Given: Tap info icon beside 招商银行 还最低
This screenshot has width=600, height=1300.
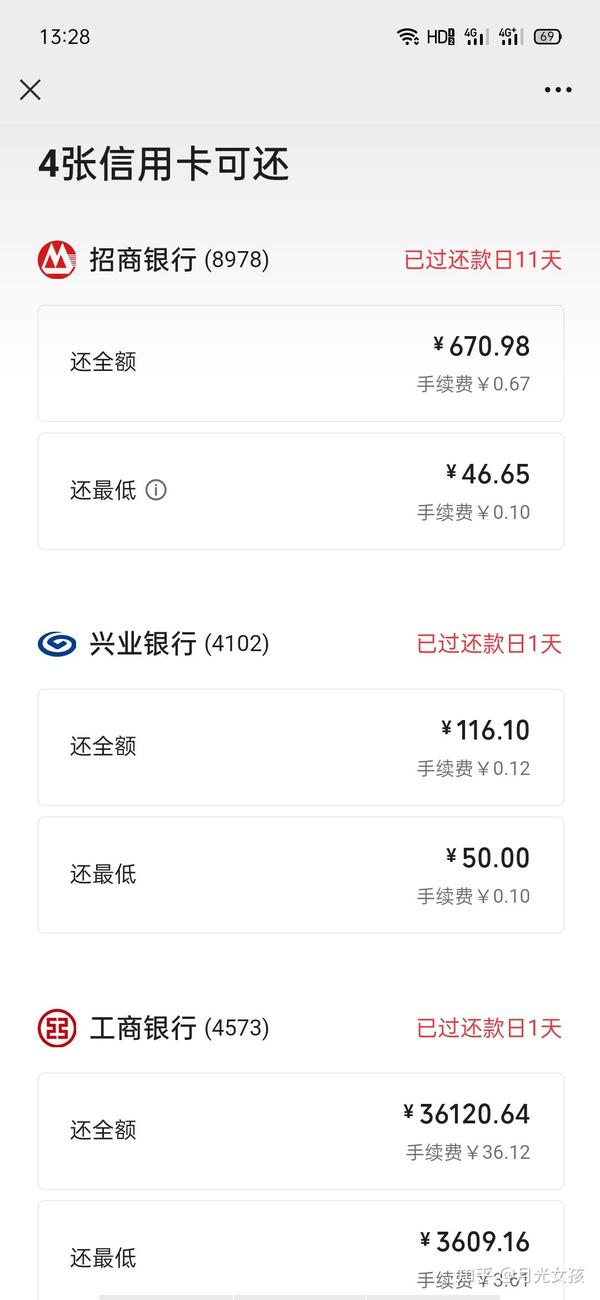Looking at the screenshot, I should (x=156, y=490).
